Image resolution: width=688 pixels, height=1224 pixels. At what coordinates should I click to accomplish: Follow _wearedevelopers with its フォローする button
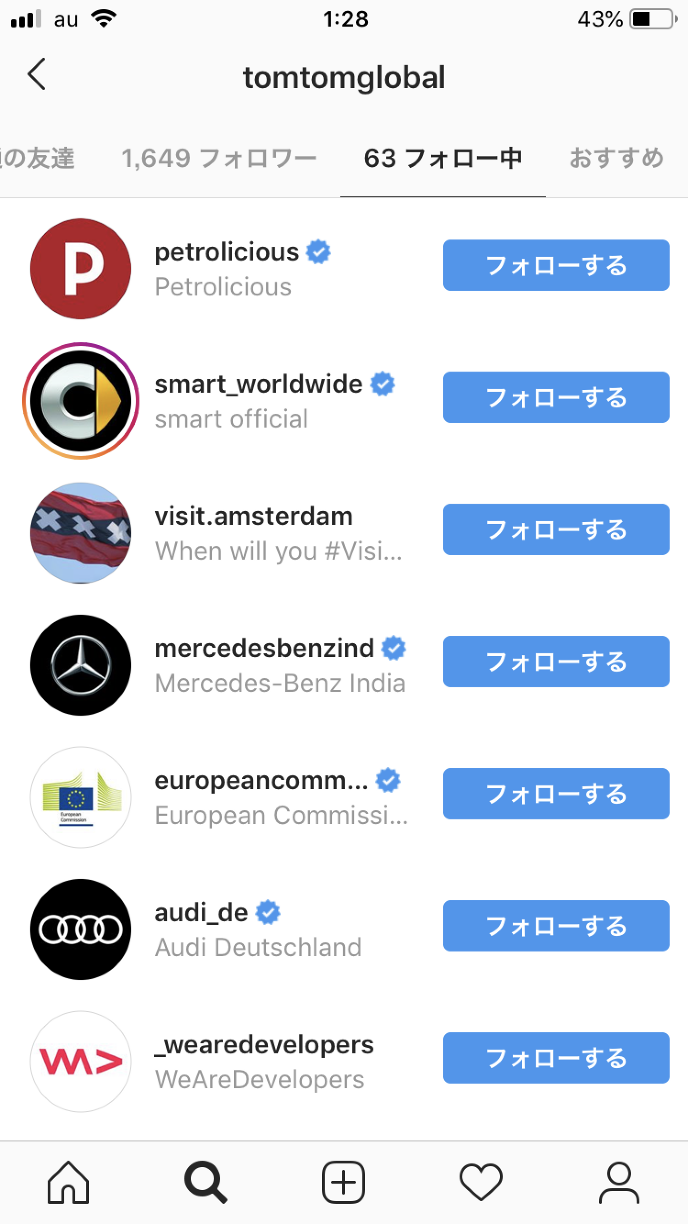(x=556, y=1058)
